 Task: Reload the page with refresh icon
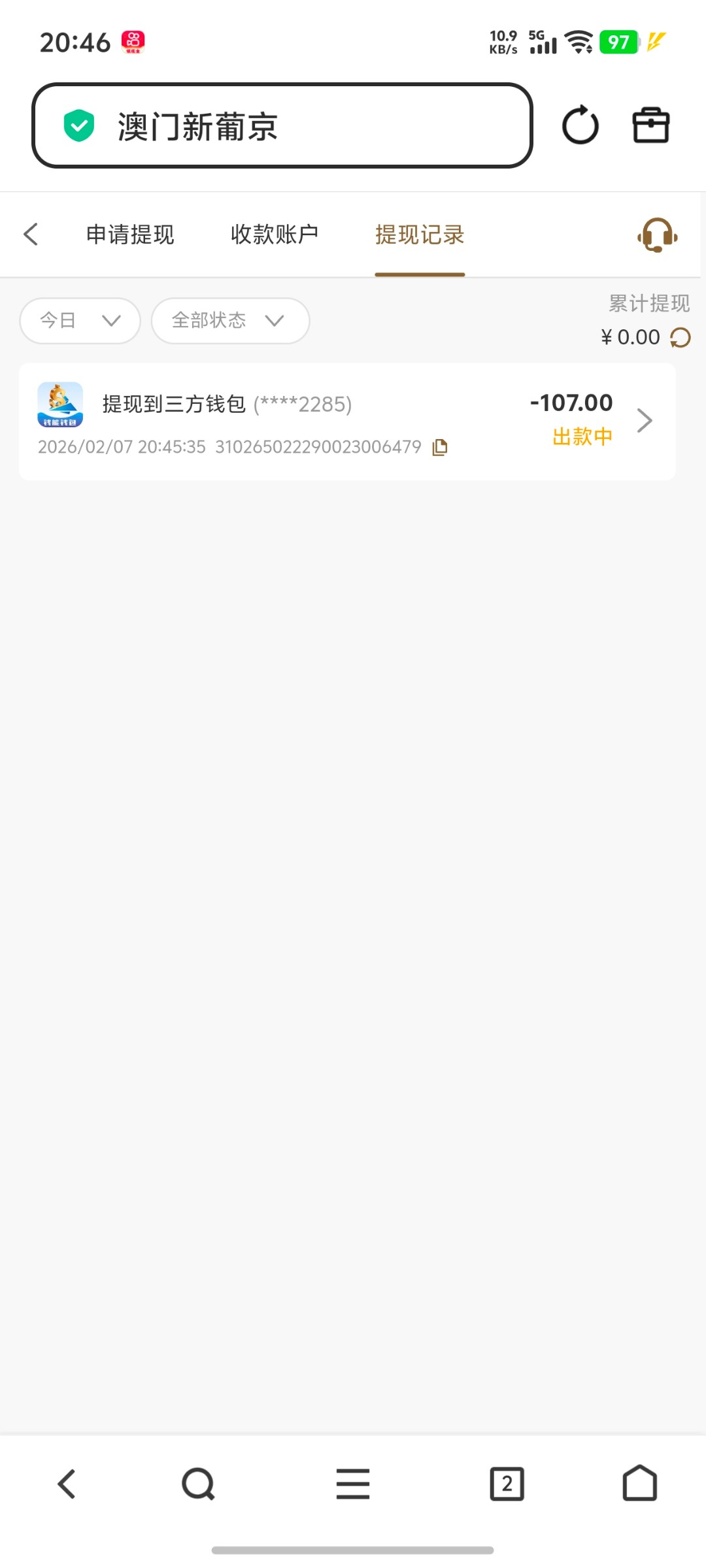click(x=580, y=125)
